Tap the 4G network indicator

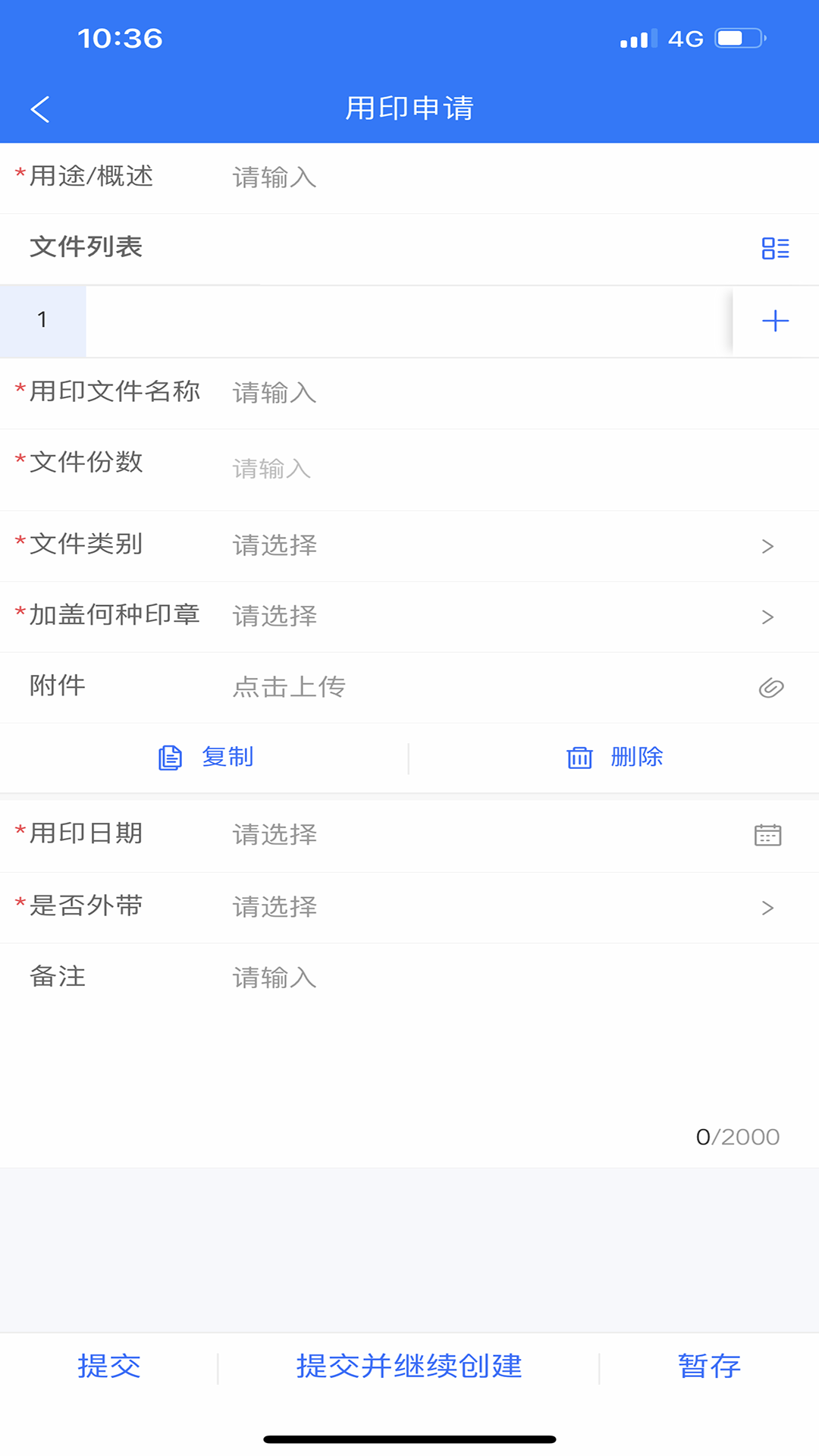pyautogui.click(x=685, y=36)
